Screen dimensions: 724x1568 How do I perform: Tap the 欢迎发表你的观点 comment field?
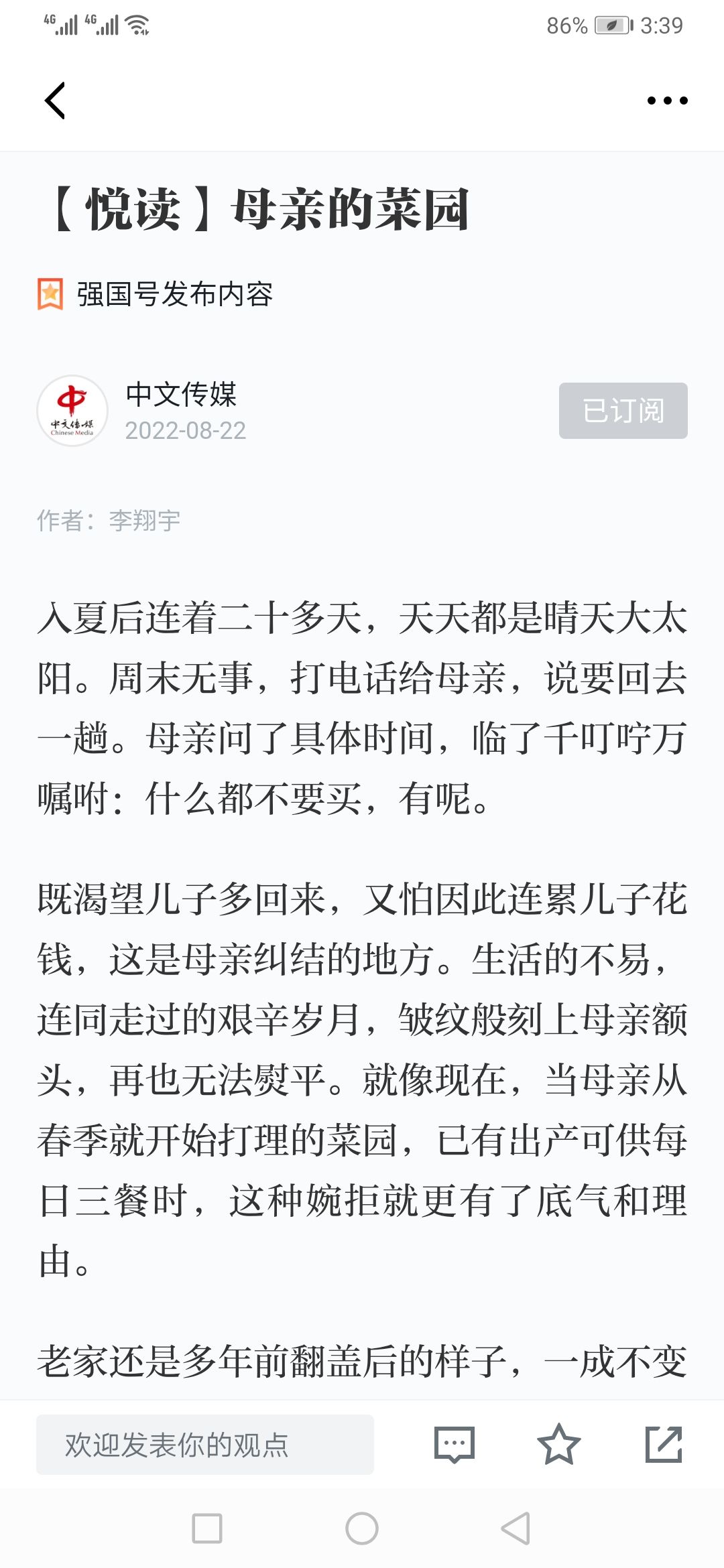coord(205,1445)
